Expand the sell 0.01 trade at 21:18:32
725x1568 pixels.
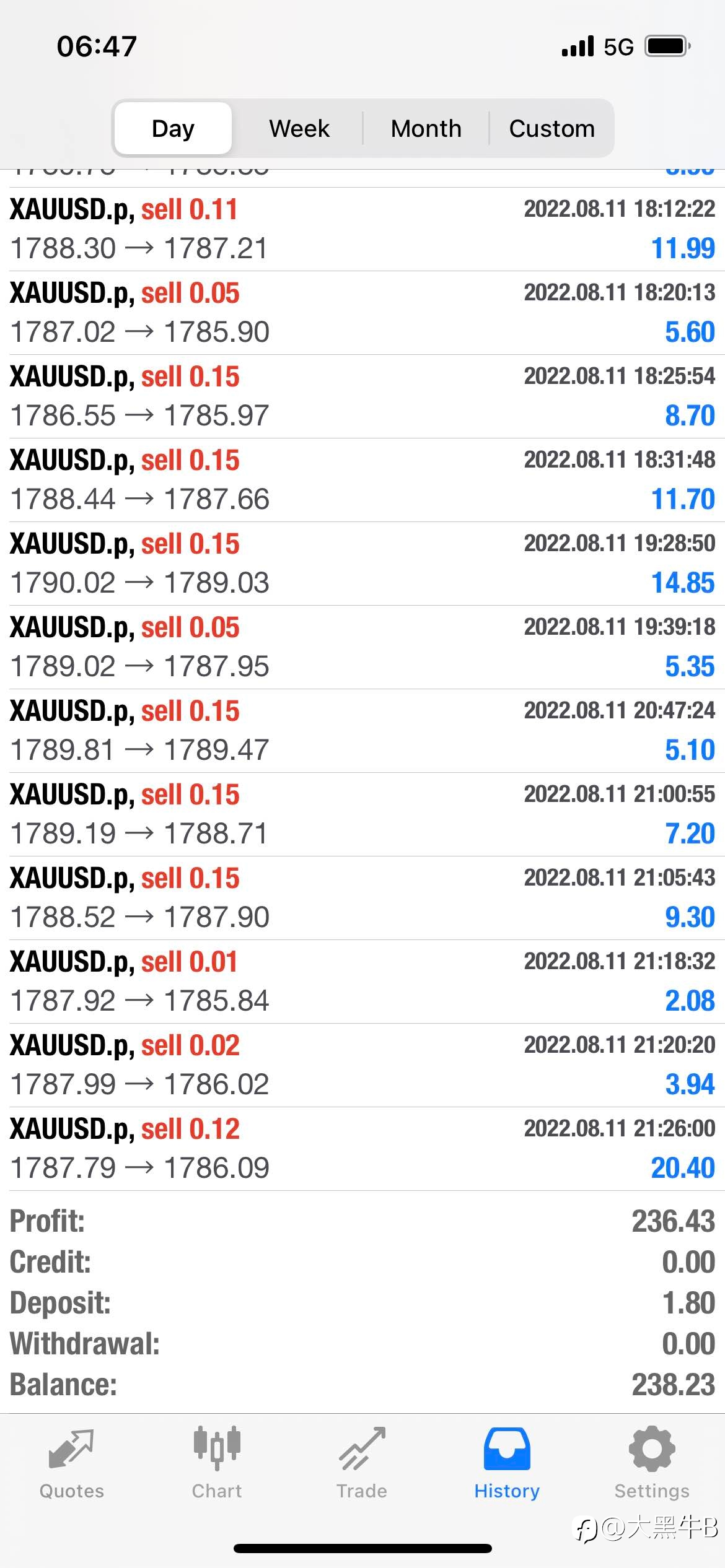coord(362,982)
